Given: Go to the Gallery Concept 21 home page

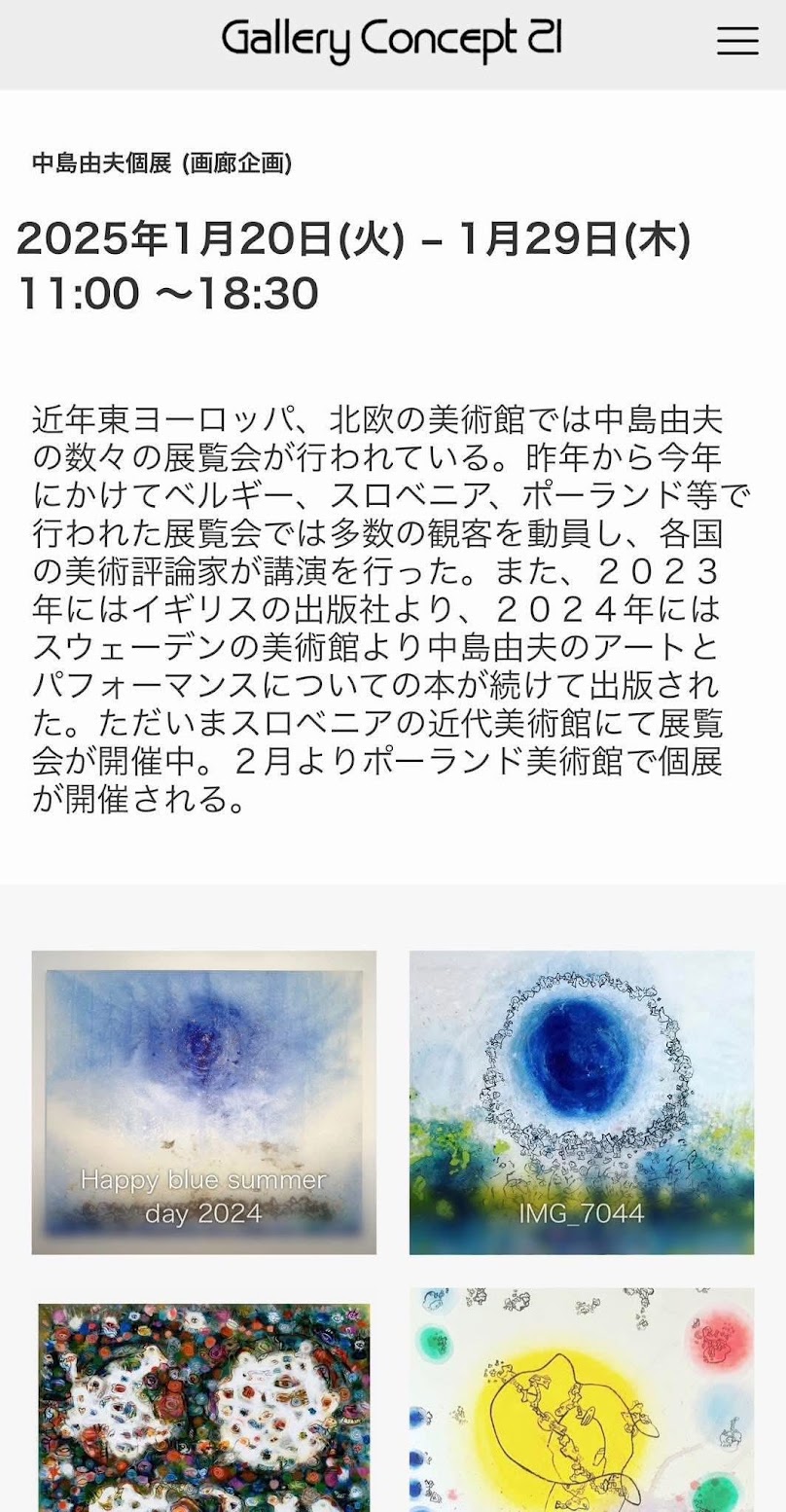Looking at the screenshot, I should tap(392, 41).
